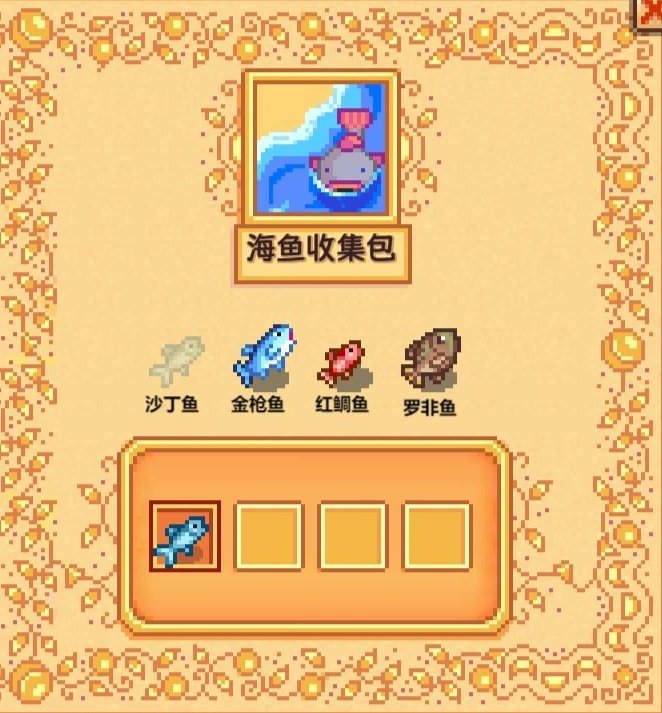Tap the filled tuna slot
The height and width of the screenshot is (713, 662).
[x=185, y=536]
